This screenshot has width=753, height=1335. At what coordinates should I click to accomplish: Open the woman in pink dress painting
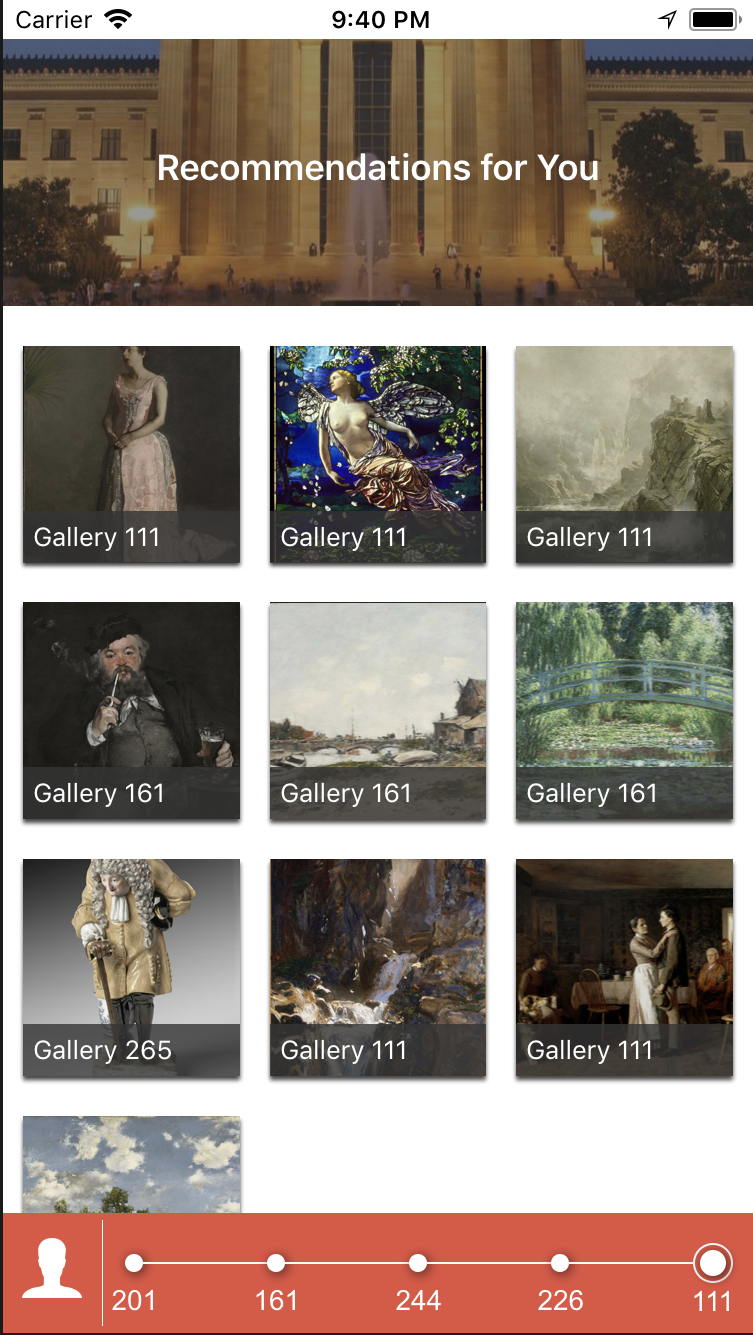(131, 455)
